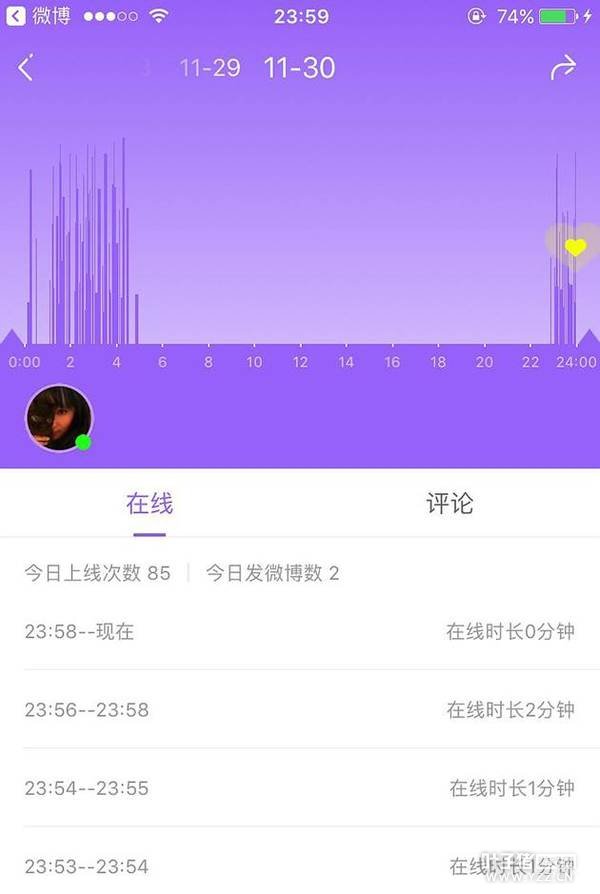Switch to the 11-29 date

(210, 68)
